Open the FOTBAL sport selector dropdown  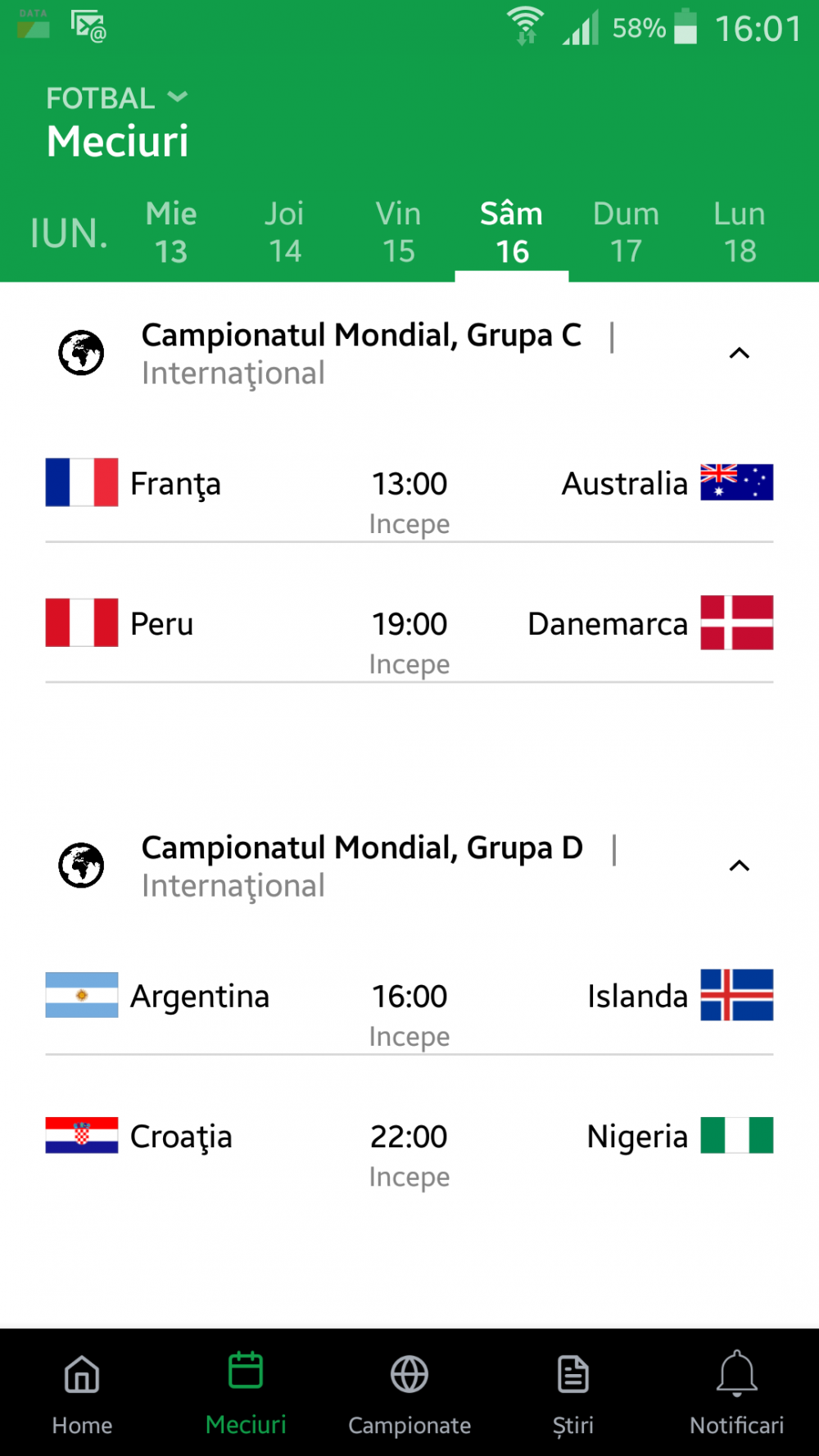pyautogui.click(x=117, y=97)
